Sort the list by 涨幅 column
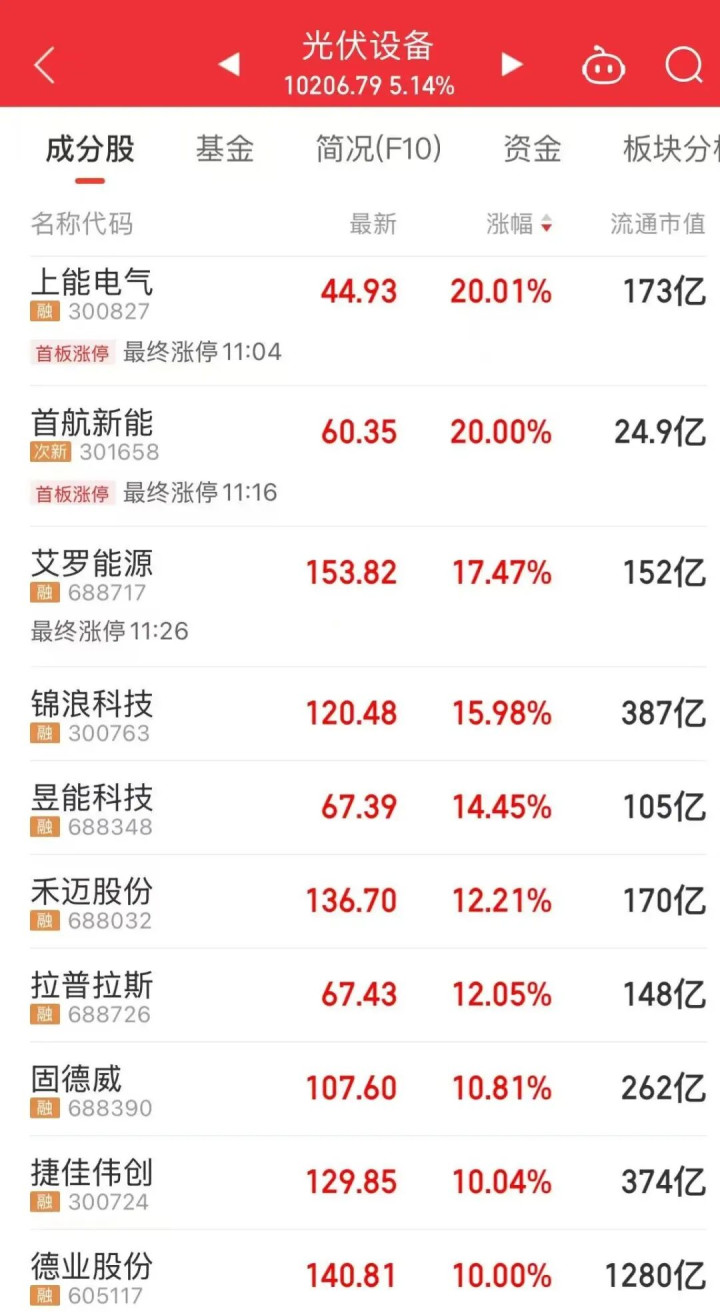The width and height of the screenshot is (720, 1315). tap(518, 224)
